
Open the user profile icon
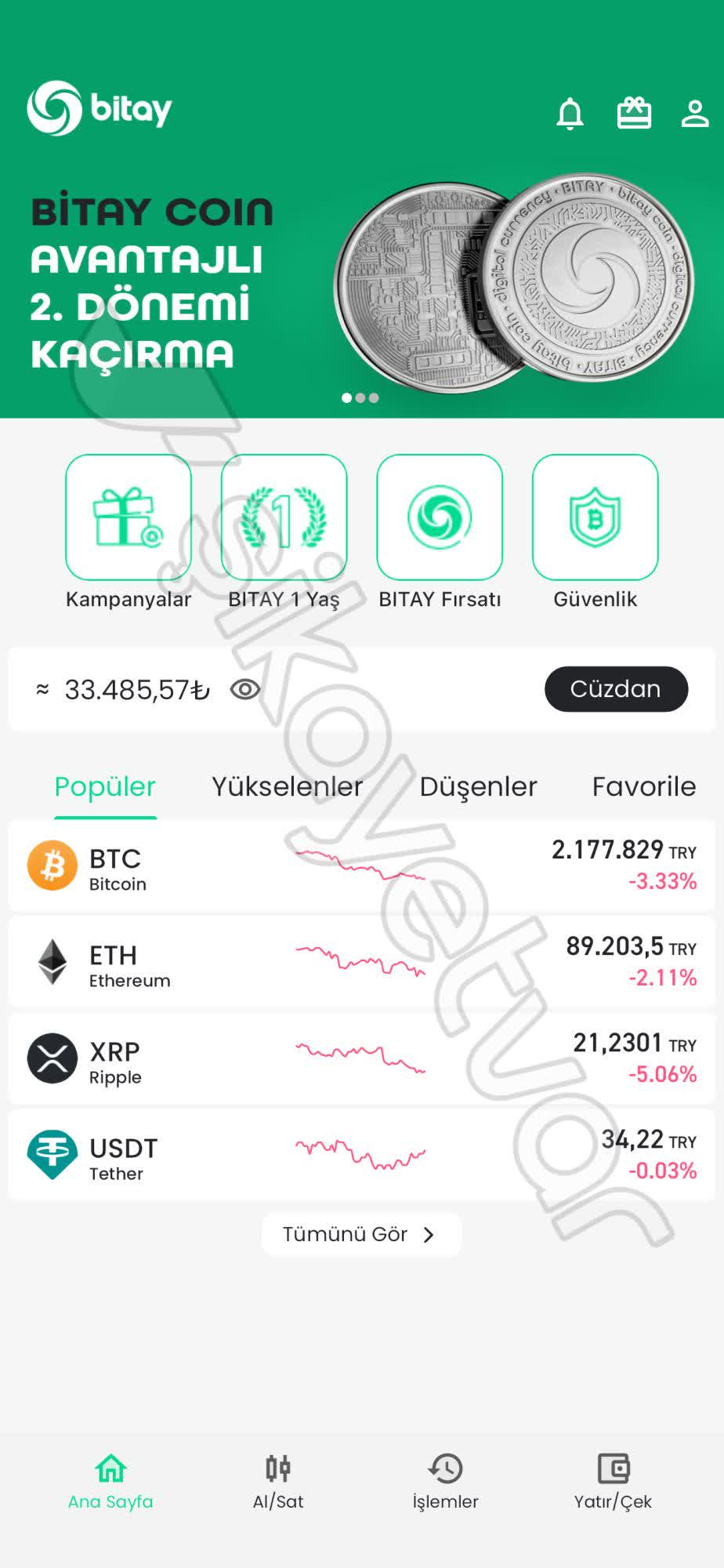pos(694,113)
